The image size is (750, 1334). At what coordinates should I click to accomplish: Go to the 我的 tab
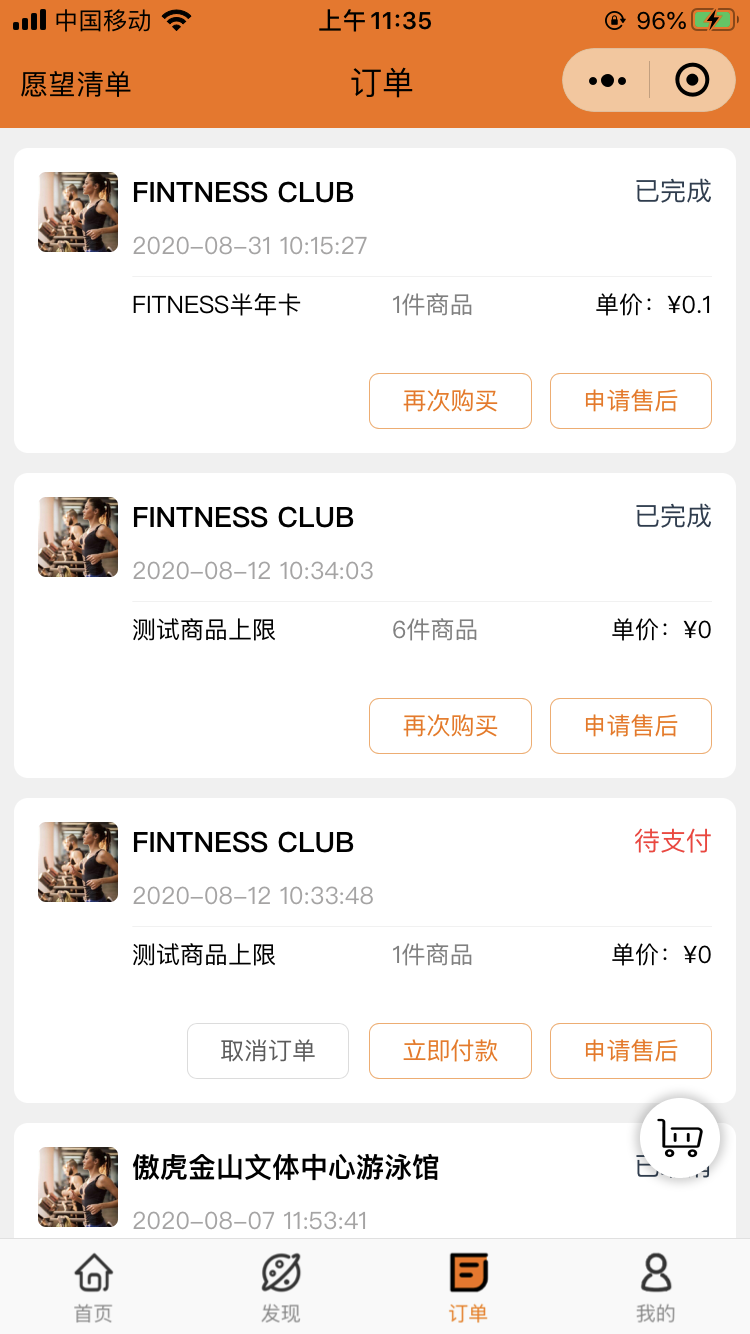(x=656, y=1288)
